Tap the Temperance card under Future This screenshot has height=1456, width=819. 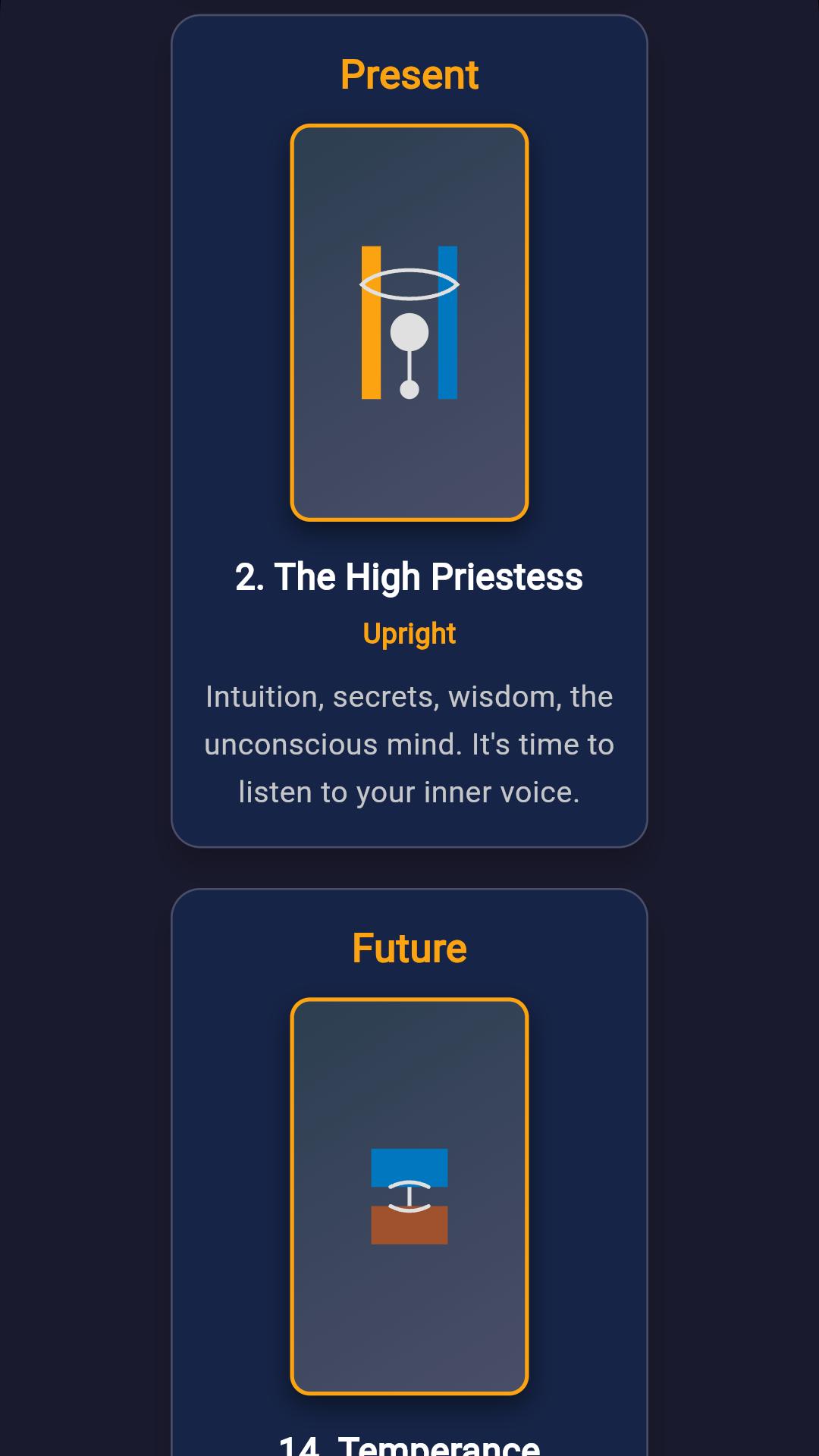(409, 1196)
